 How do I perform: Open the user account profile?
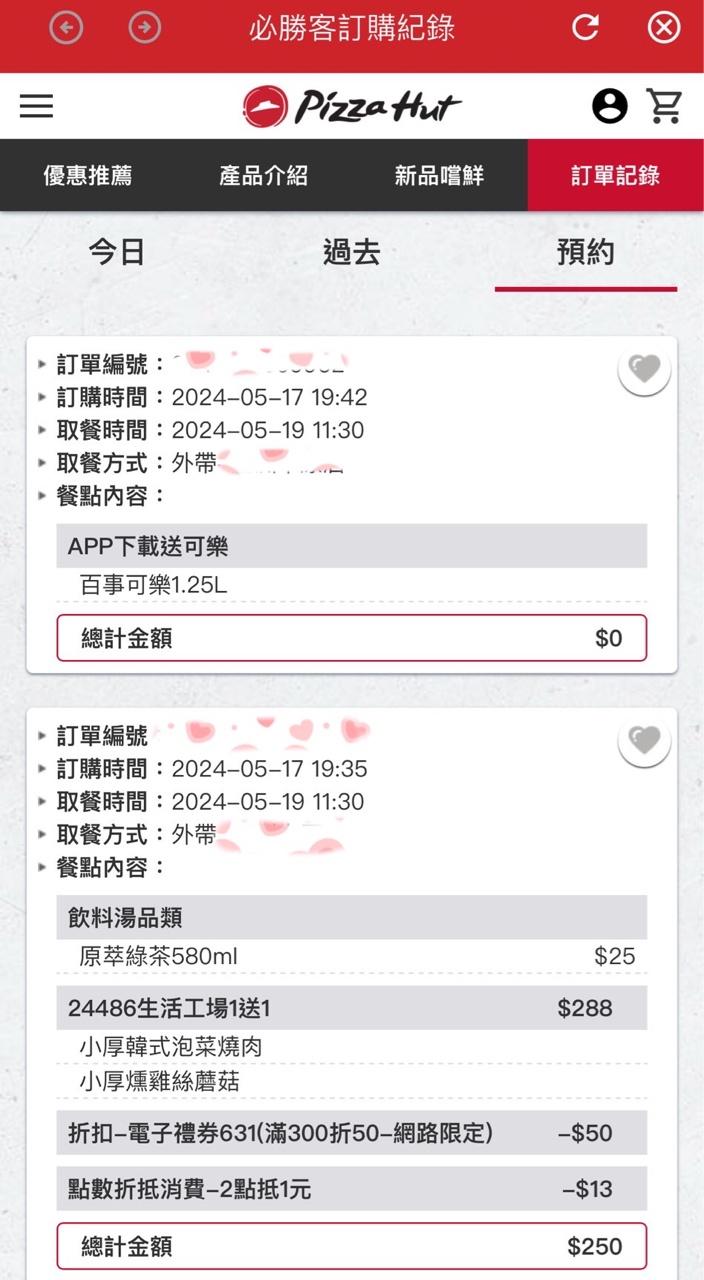(609, 106)
